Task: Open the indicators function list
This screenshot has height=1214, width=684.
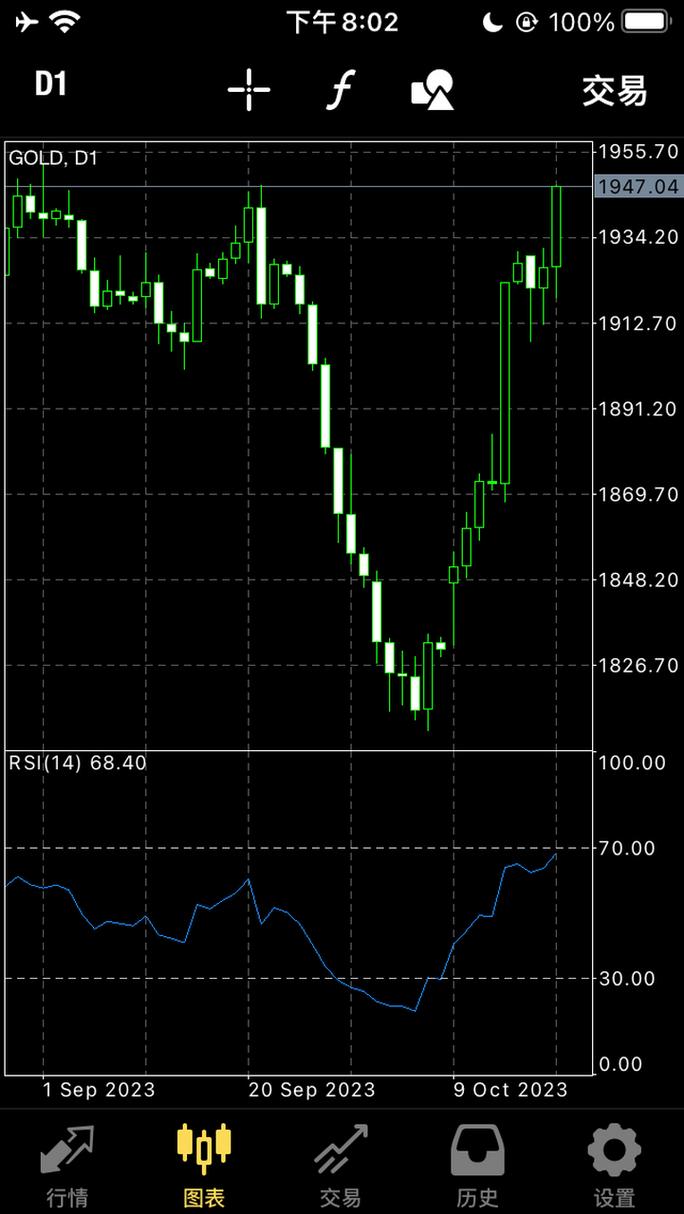Action: tap(341, 91)
